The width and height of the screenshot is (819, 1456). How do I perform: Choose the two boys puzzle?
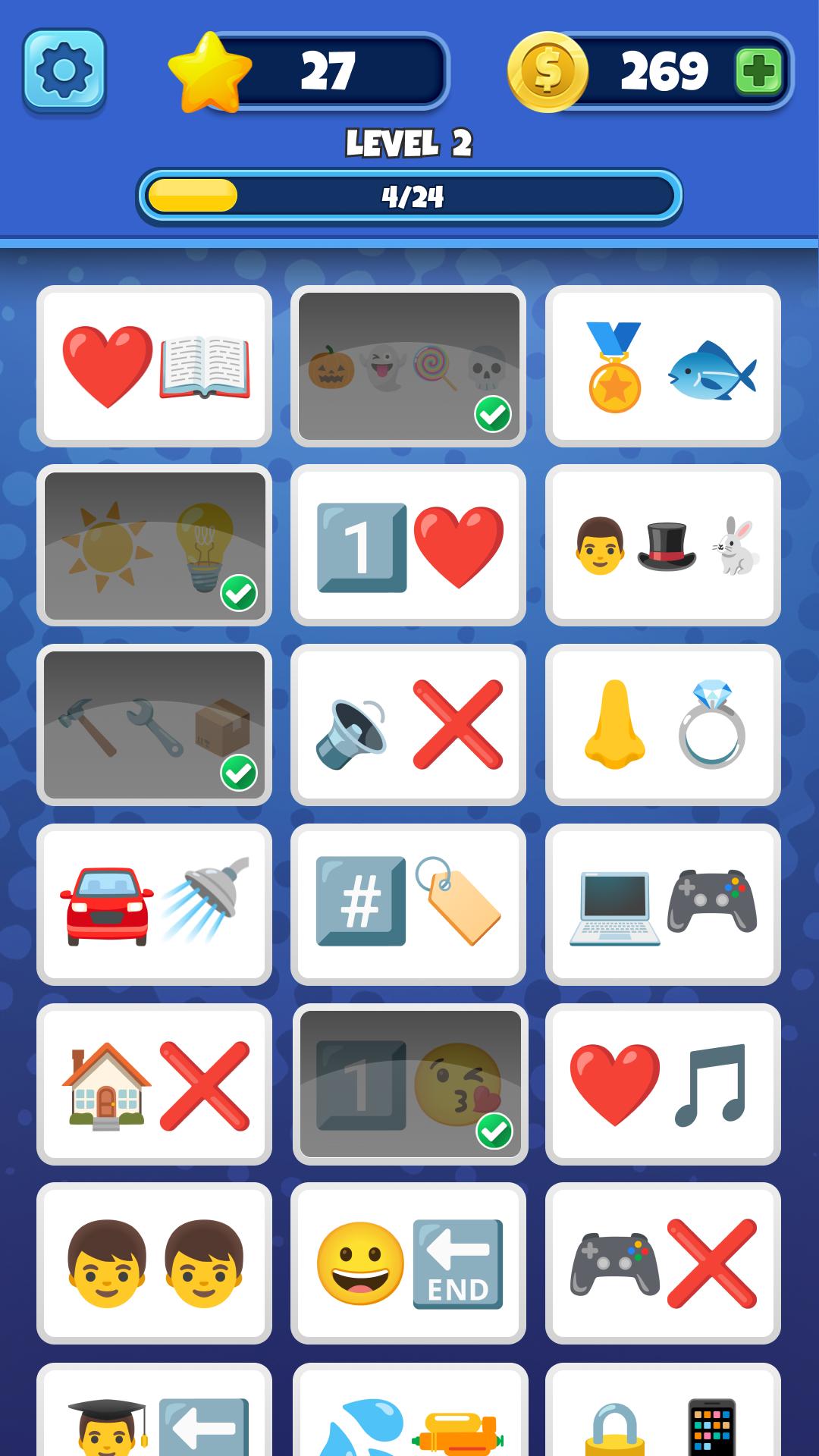click(x=155, y=1263)
